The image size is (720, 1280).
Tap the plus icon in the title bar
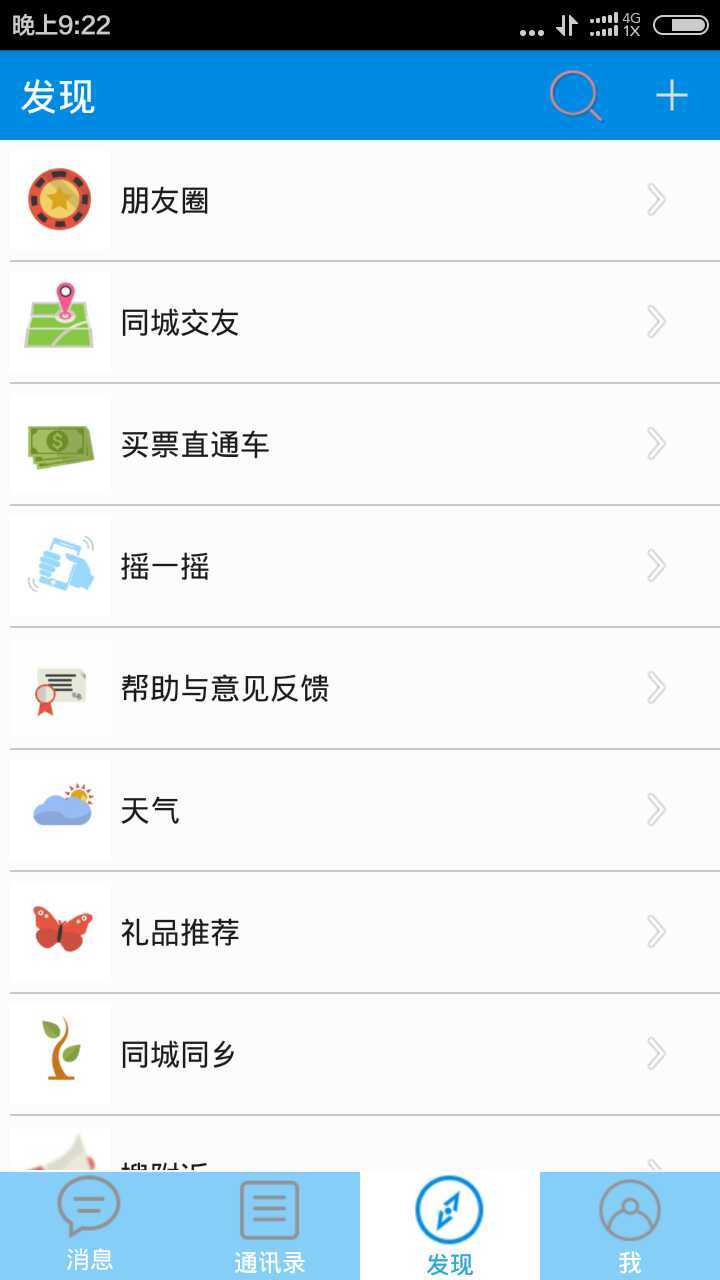671,95
